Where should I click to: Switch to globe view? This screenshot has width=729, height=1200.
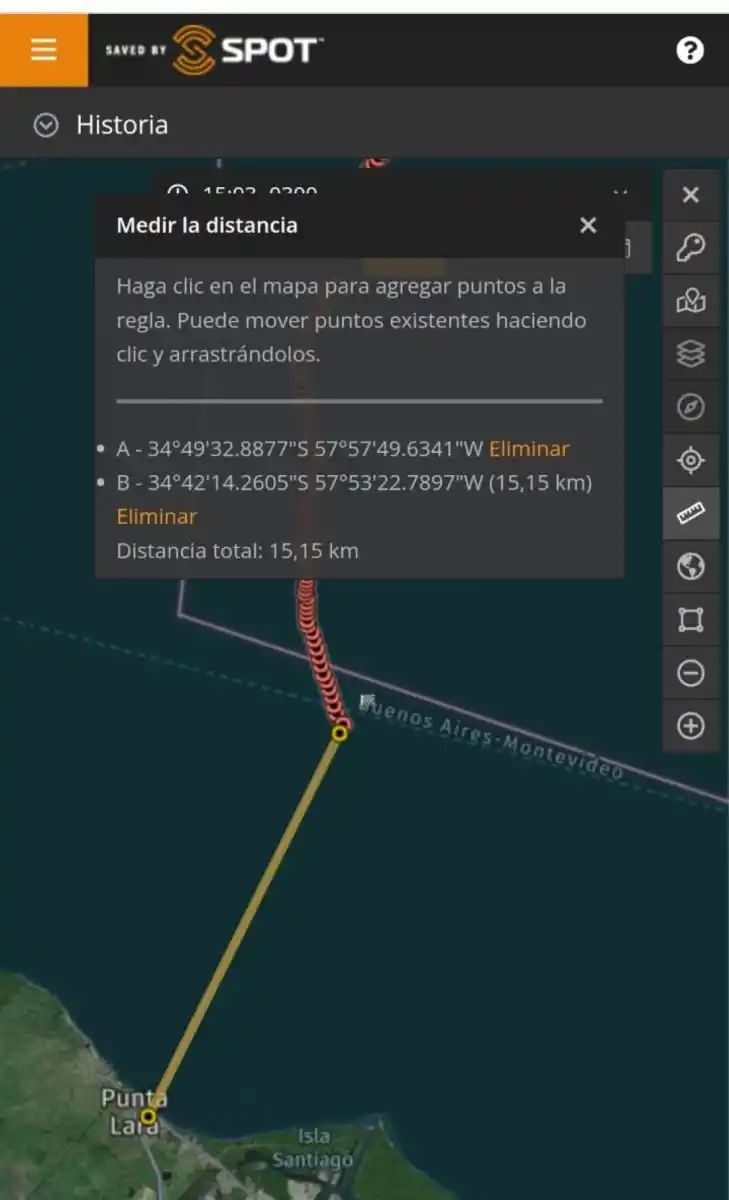click(x=690, y=567)
